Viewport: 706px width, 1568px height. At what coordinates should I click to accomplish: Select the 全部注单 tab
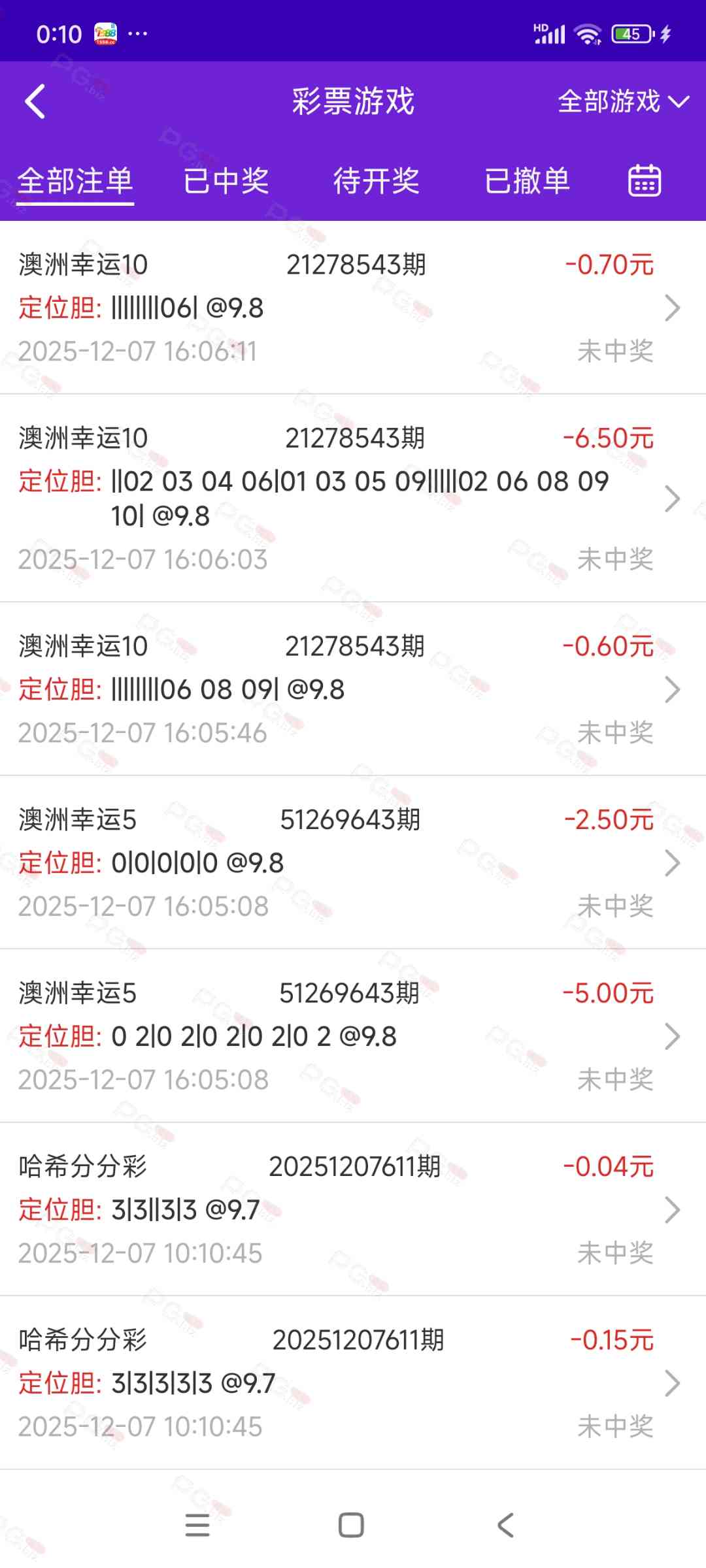[75, 181]
